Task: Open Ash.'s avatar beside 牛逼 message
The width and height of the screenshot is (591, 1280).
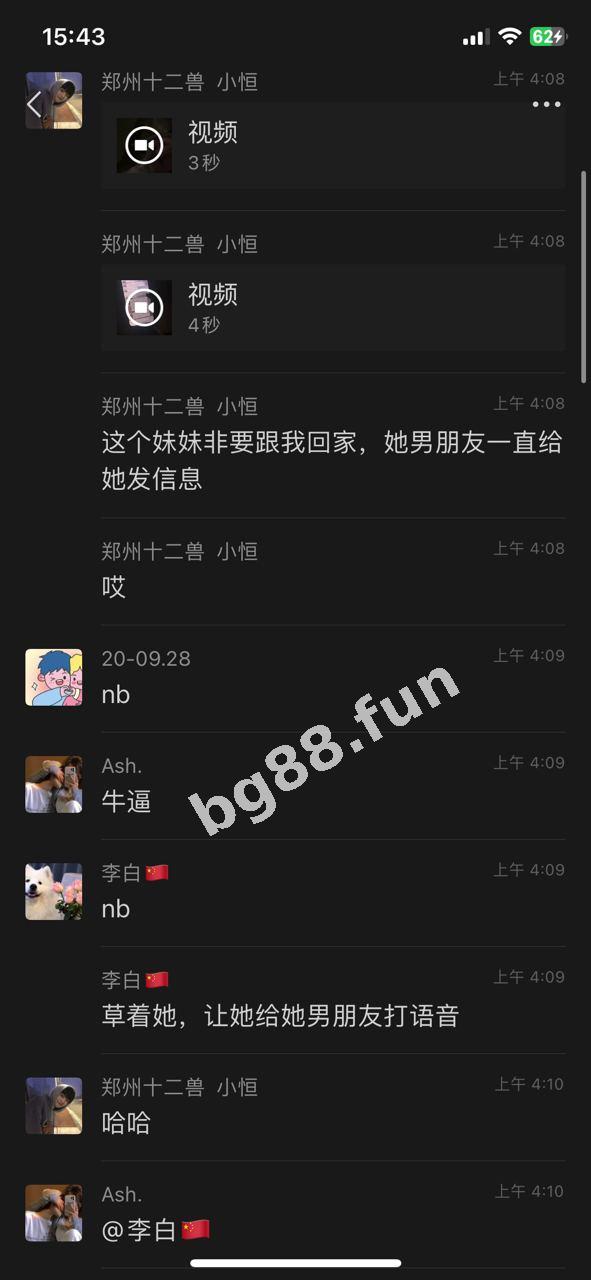Action: tap(54, 784)
